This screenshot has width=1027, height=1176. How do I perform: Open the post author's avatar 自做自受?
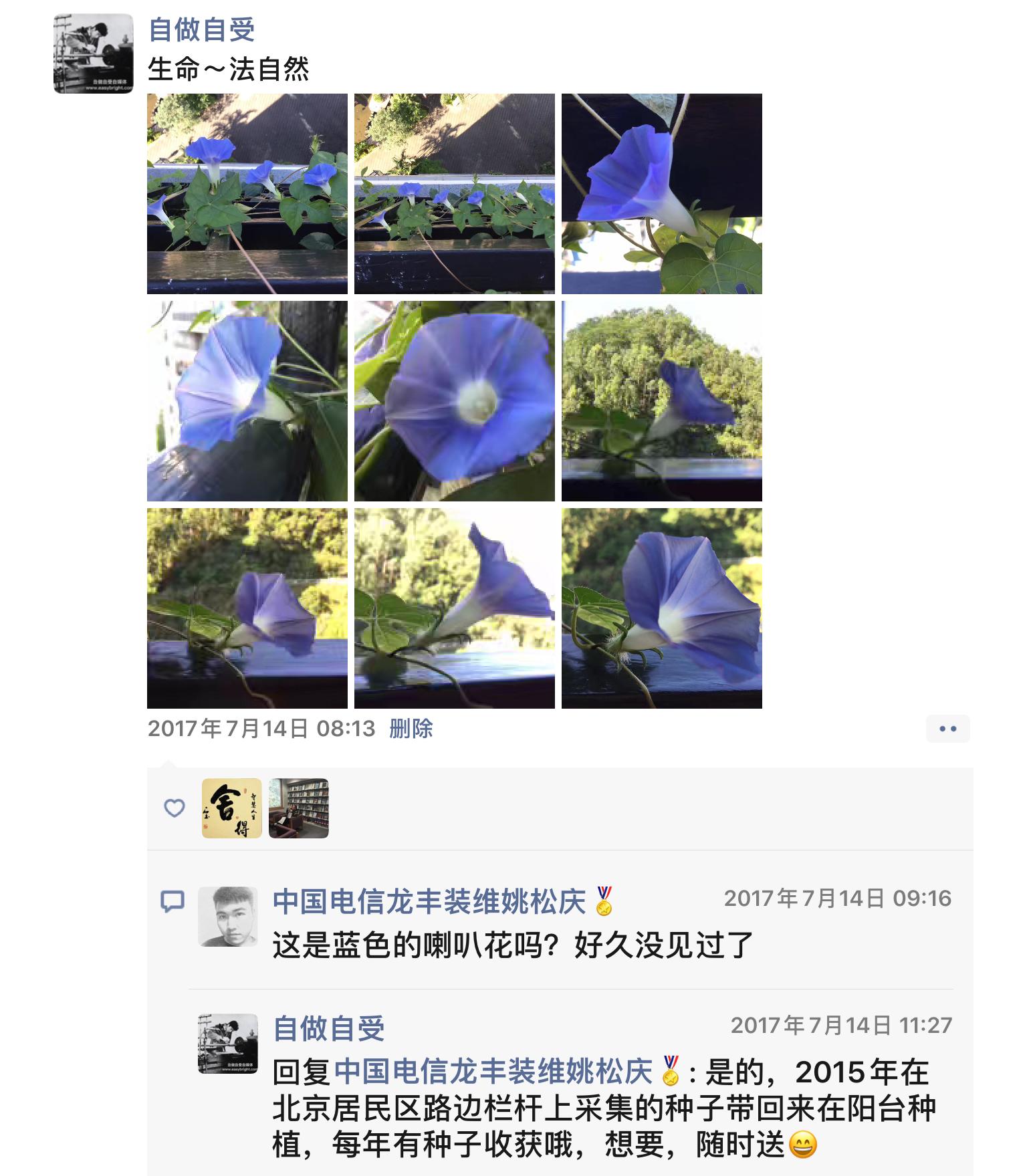93,53
